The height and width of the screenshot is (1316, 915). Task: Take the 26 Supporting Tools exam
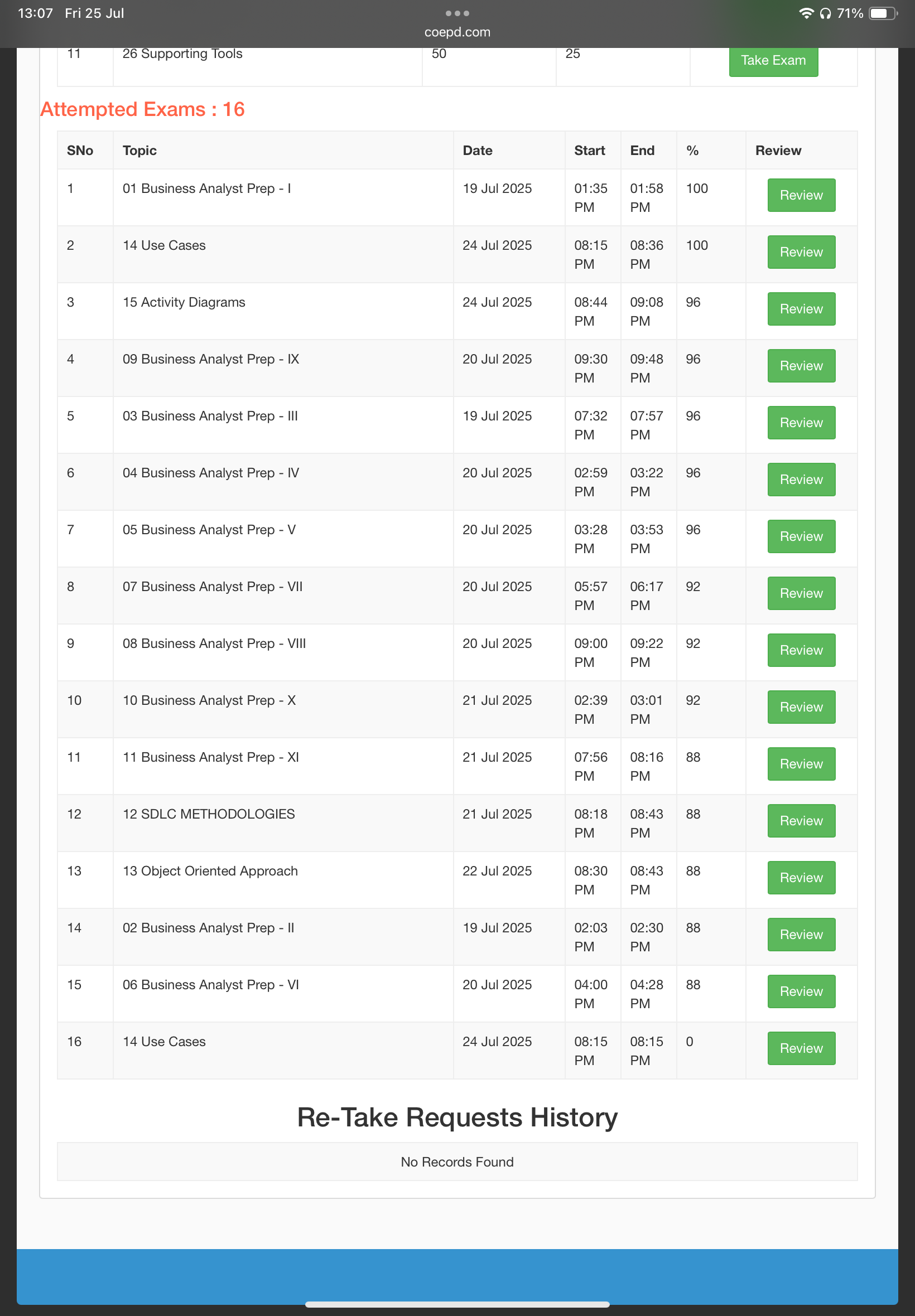point(773,60)
